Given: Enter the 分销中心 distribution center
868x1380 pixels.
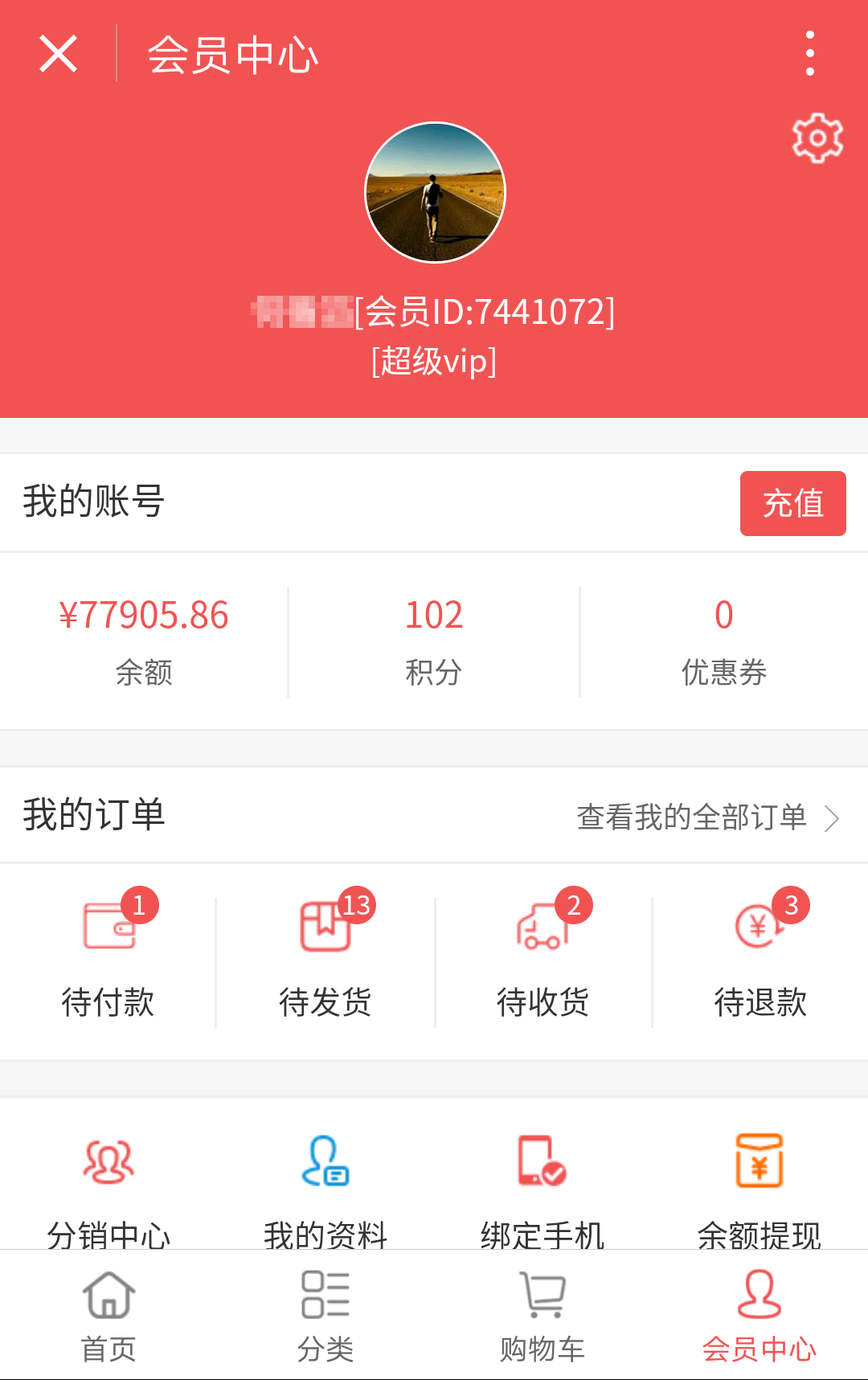Looking at the screenshot, I should click(108, 1190).
